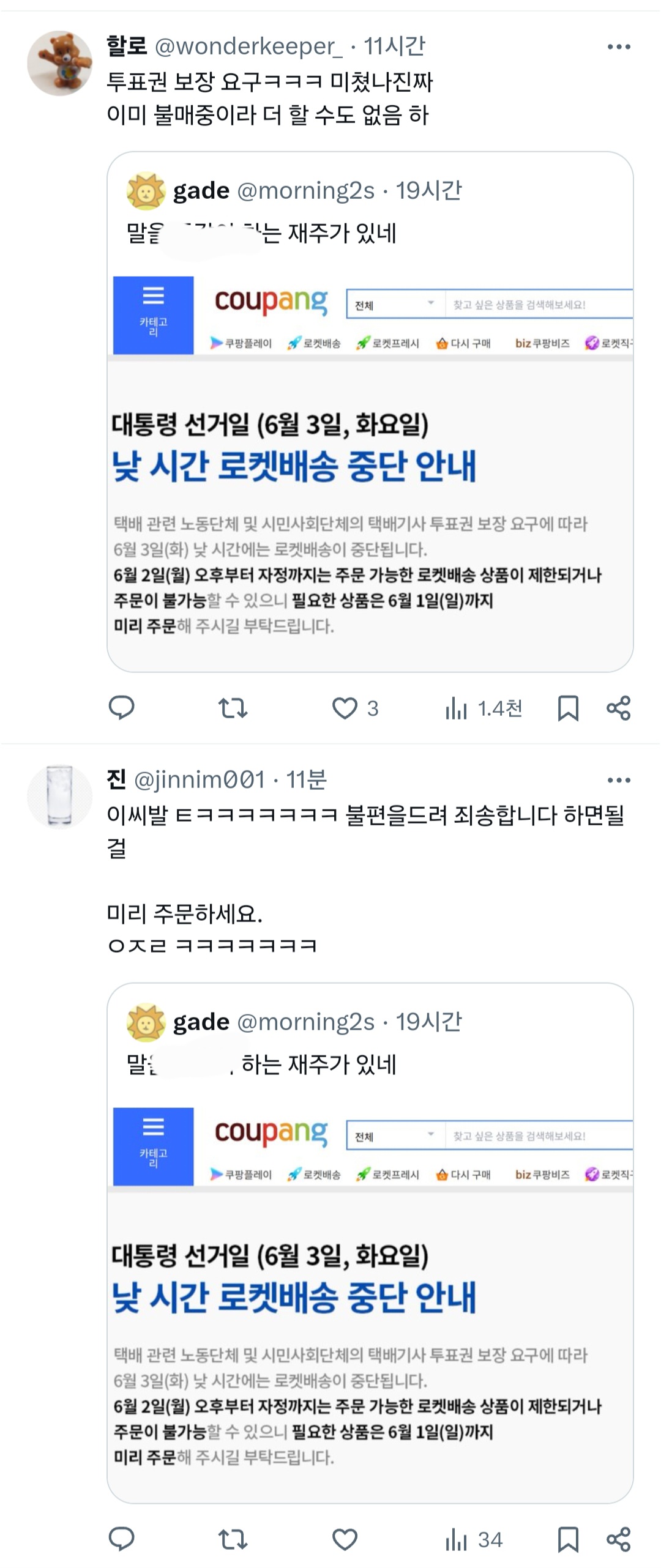This screenshot has height=1568, width=661.
Task: Reply to 할로's tweet
Action: coord(122,711)
